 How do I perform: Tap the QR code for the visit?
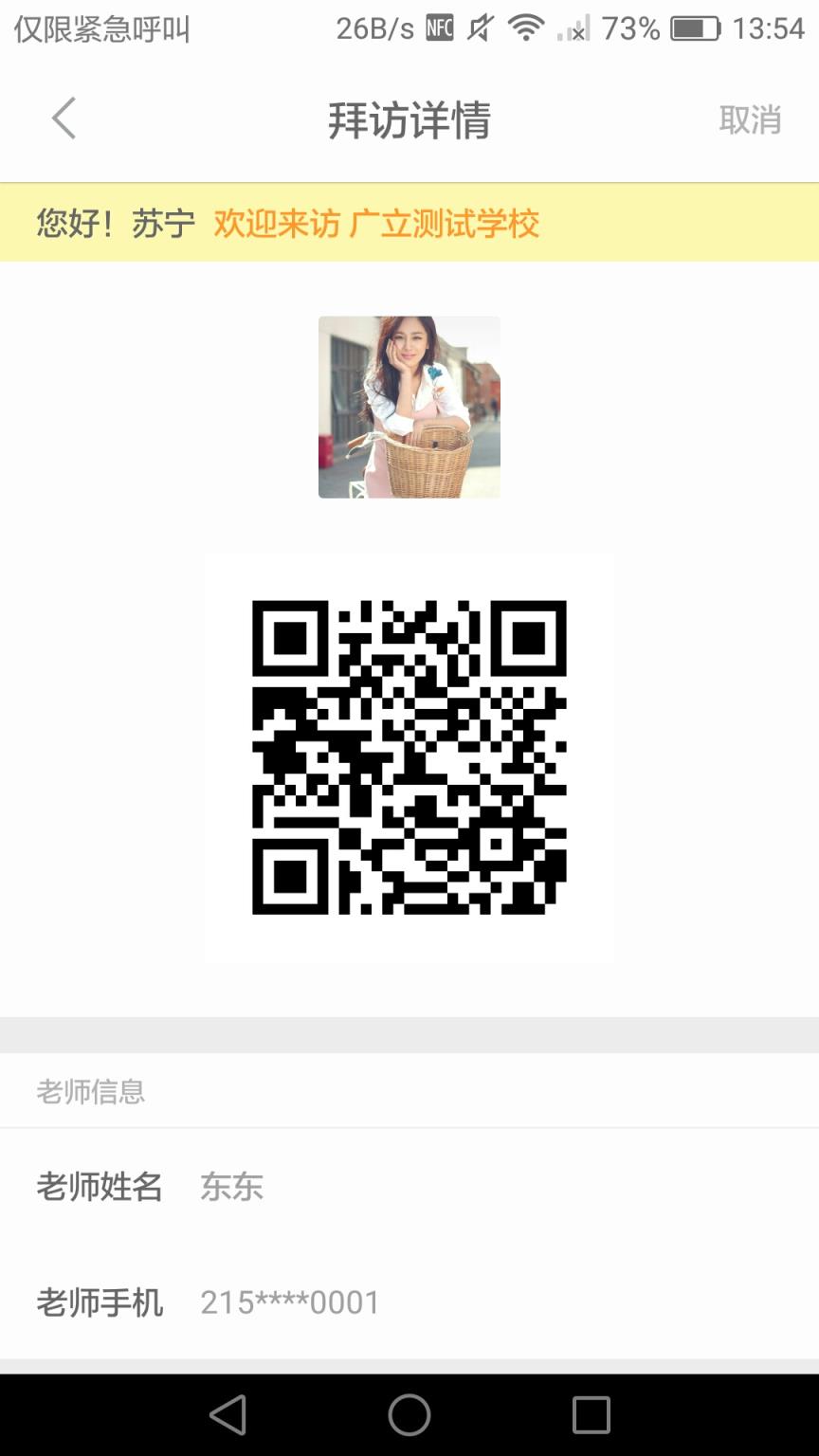pyautogui.click(x=409, y=758)
